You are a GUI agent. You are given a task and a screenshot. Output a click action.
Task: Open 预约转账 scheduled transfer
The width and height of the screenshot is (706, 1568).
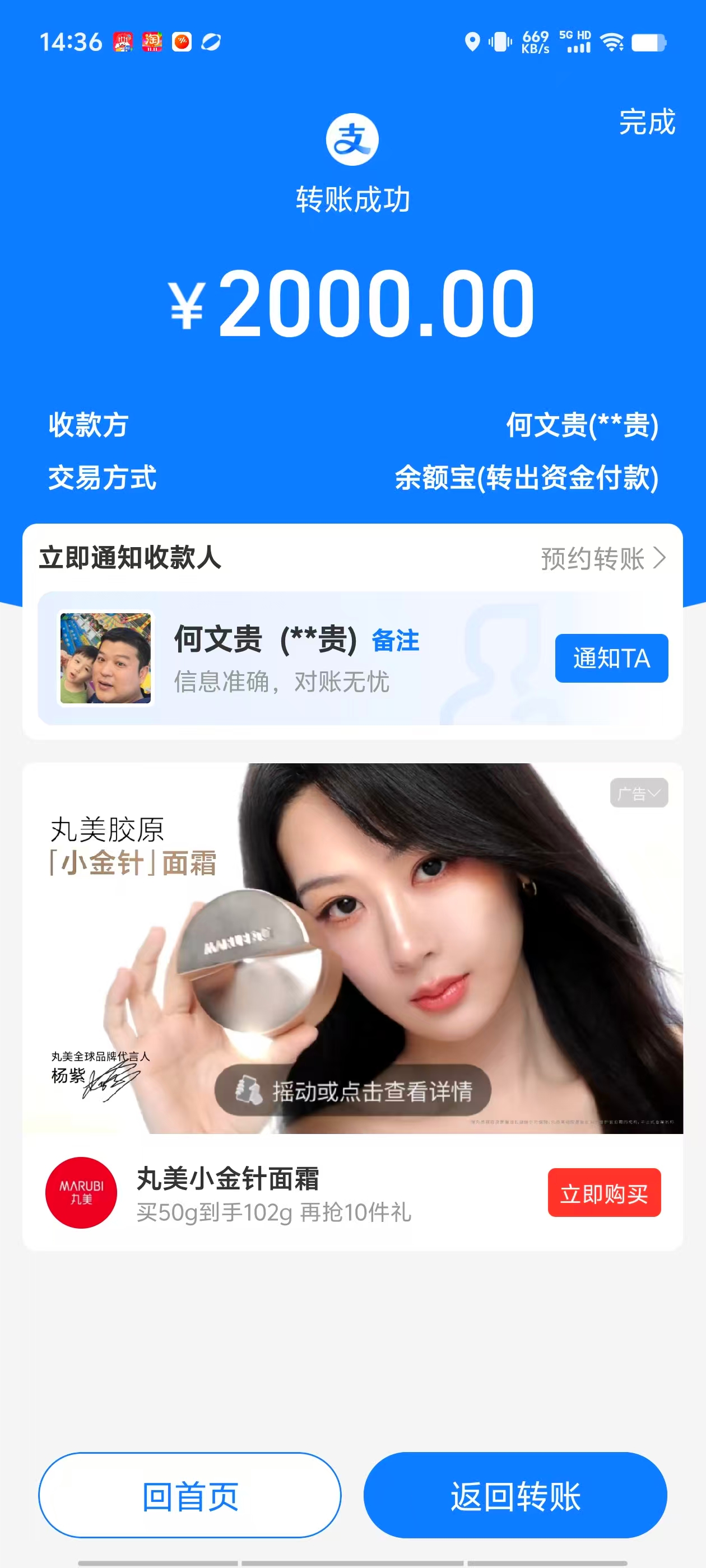pyautogui.click(x=602, y=558)
